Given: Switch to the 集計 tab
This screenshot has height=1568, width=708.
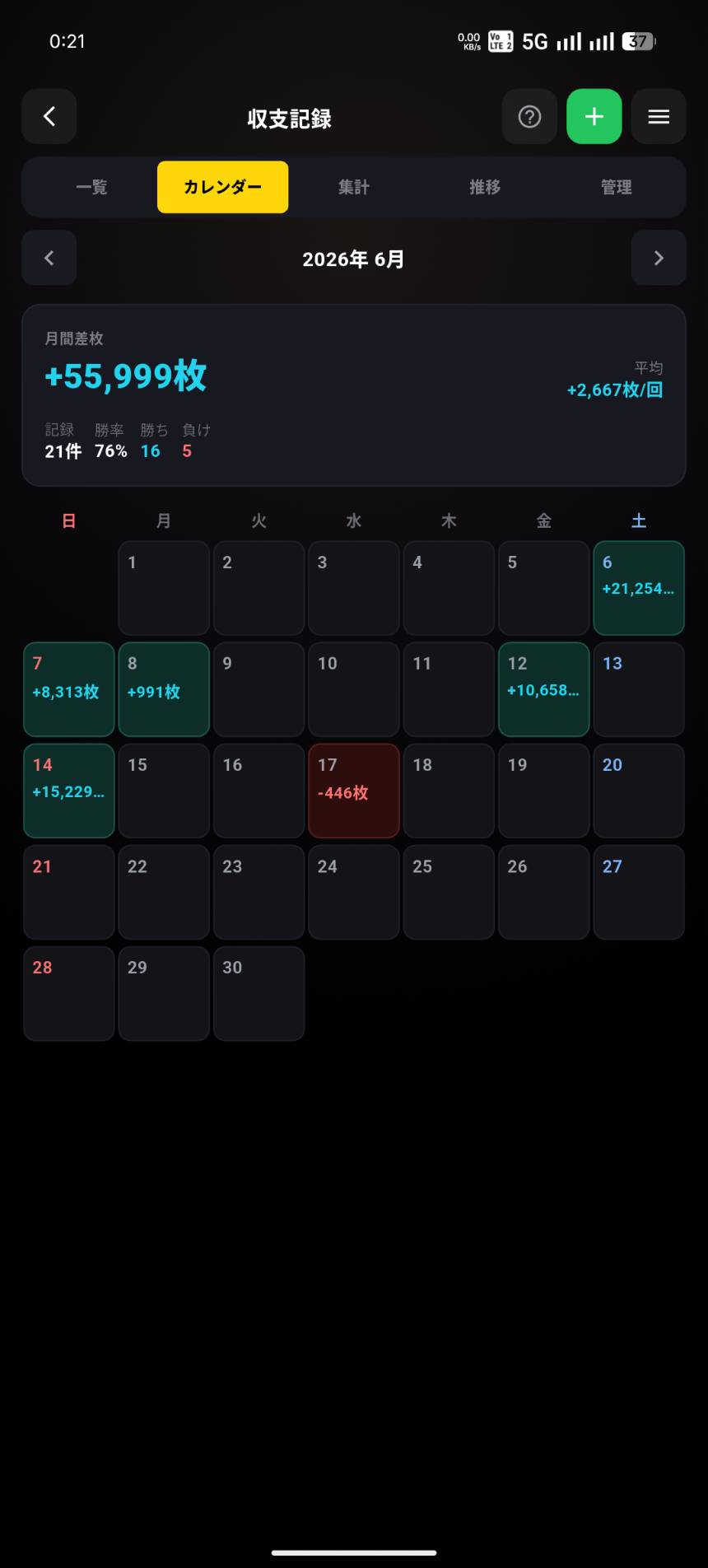Looking at the screenshot, I should 354,187.
